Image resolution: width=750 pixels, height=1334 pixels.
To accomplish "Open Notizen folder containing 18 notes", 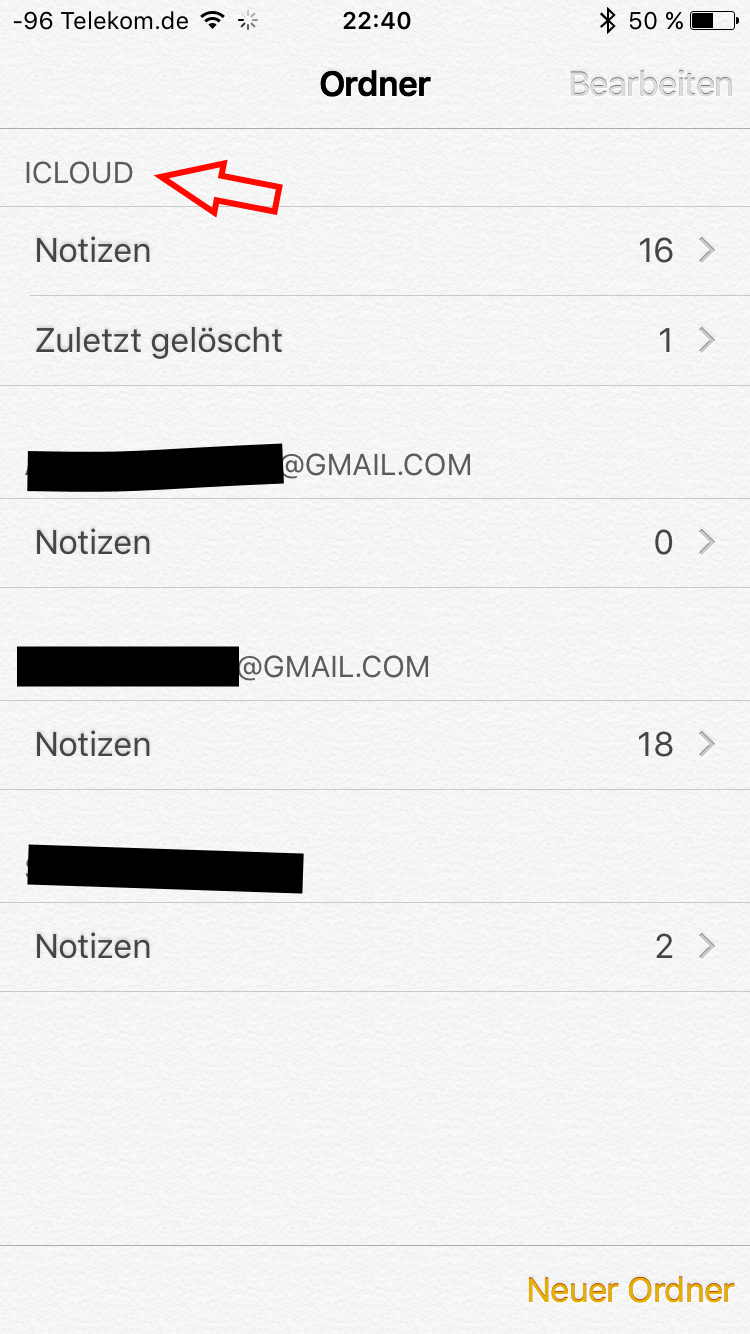I will pyautogui.click(x=375, y=744).
